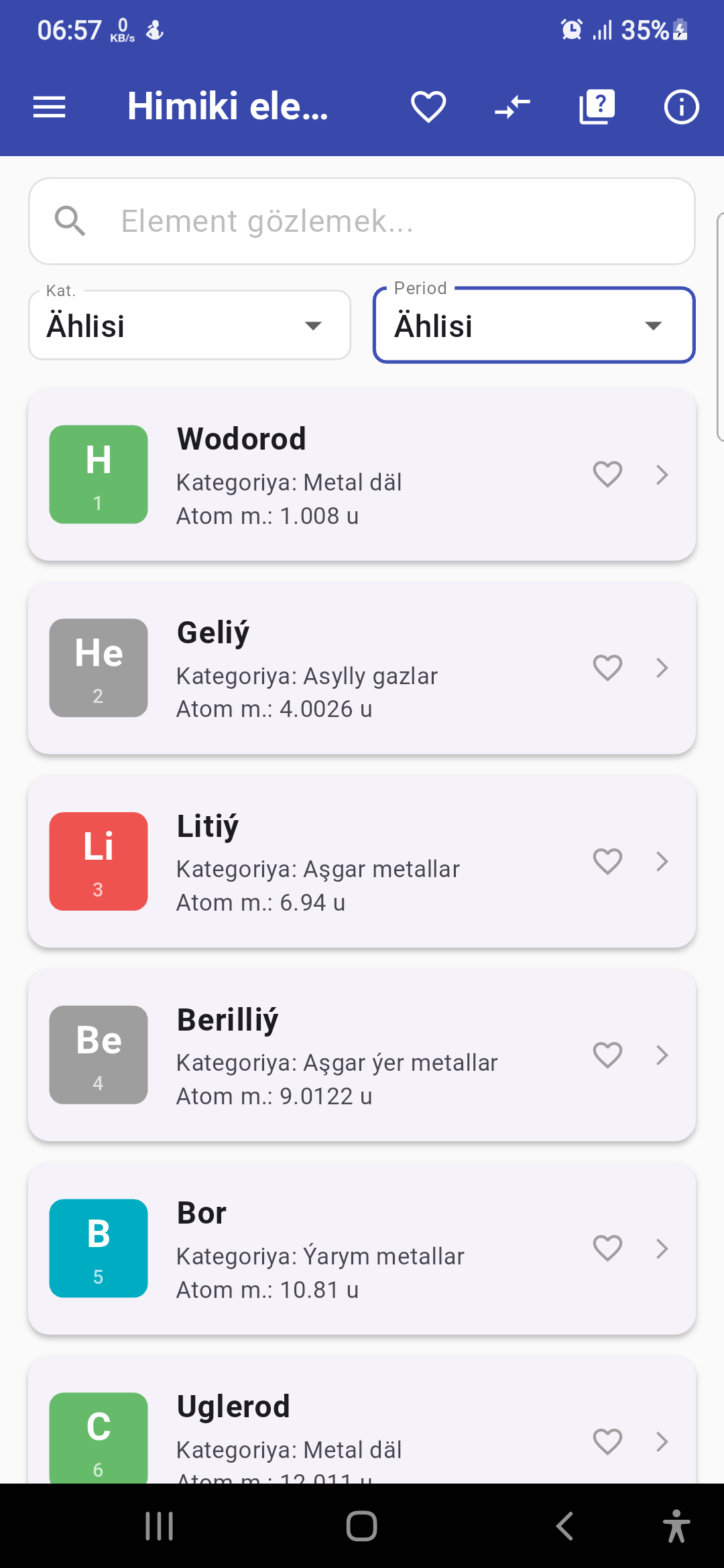Start the quiz from the toolbar
Viewport: 724px width, 1568px height.
(597, 106)
